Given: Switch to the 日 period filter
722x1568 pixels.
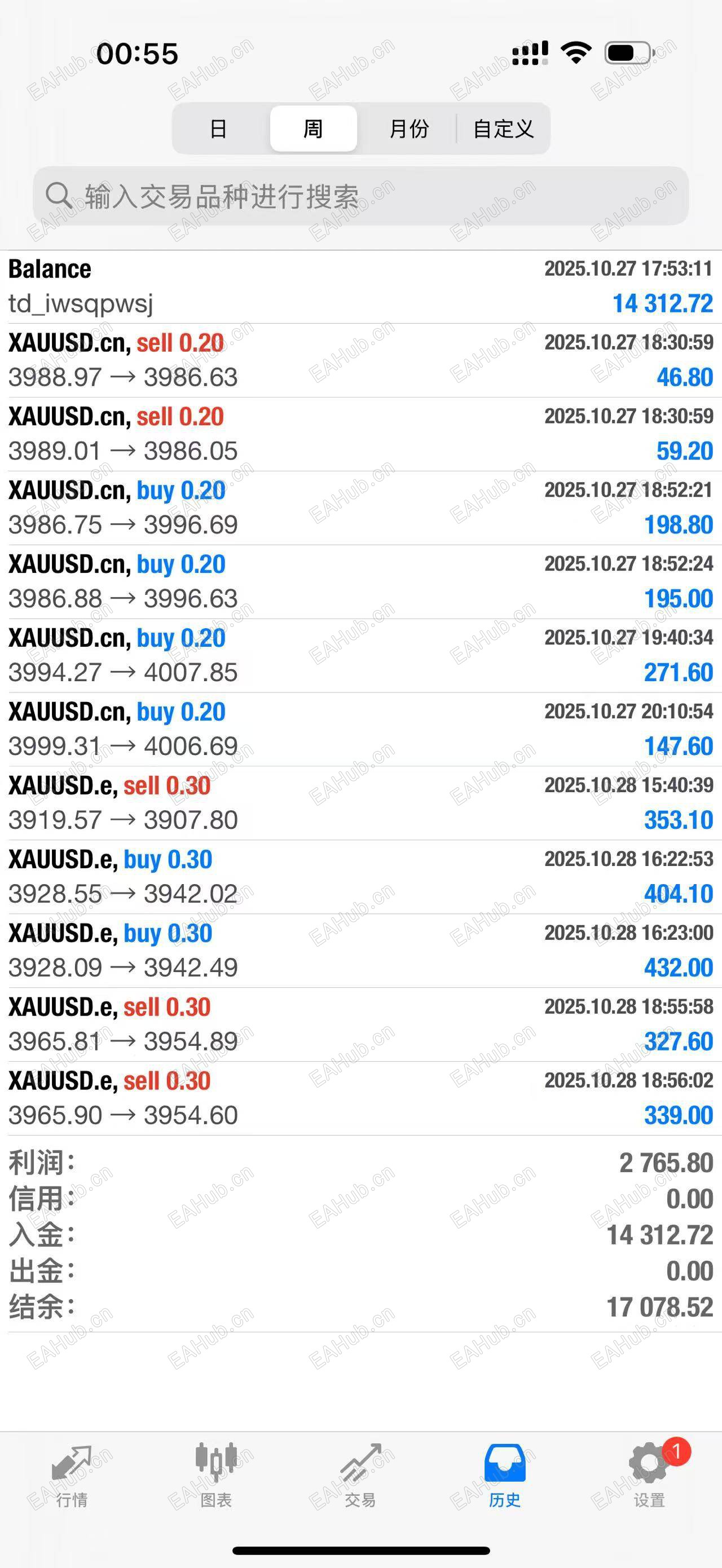Looking at the screenshot, I should coord(218,129).
